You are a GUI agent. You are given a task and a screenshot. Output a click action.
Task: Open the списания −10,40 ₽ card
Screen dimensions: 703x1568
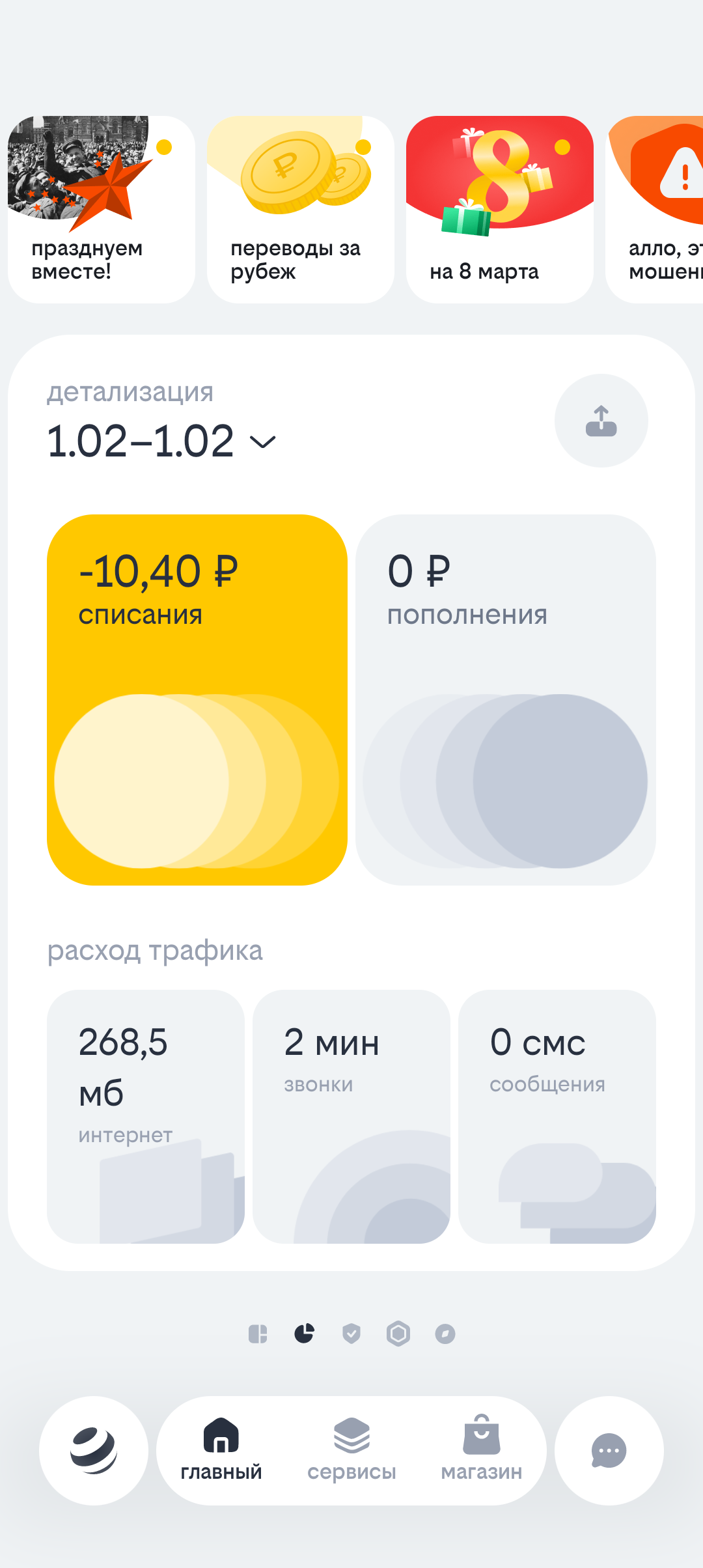(197, 699)
